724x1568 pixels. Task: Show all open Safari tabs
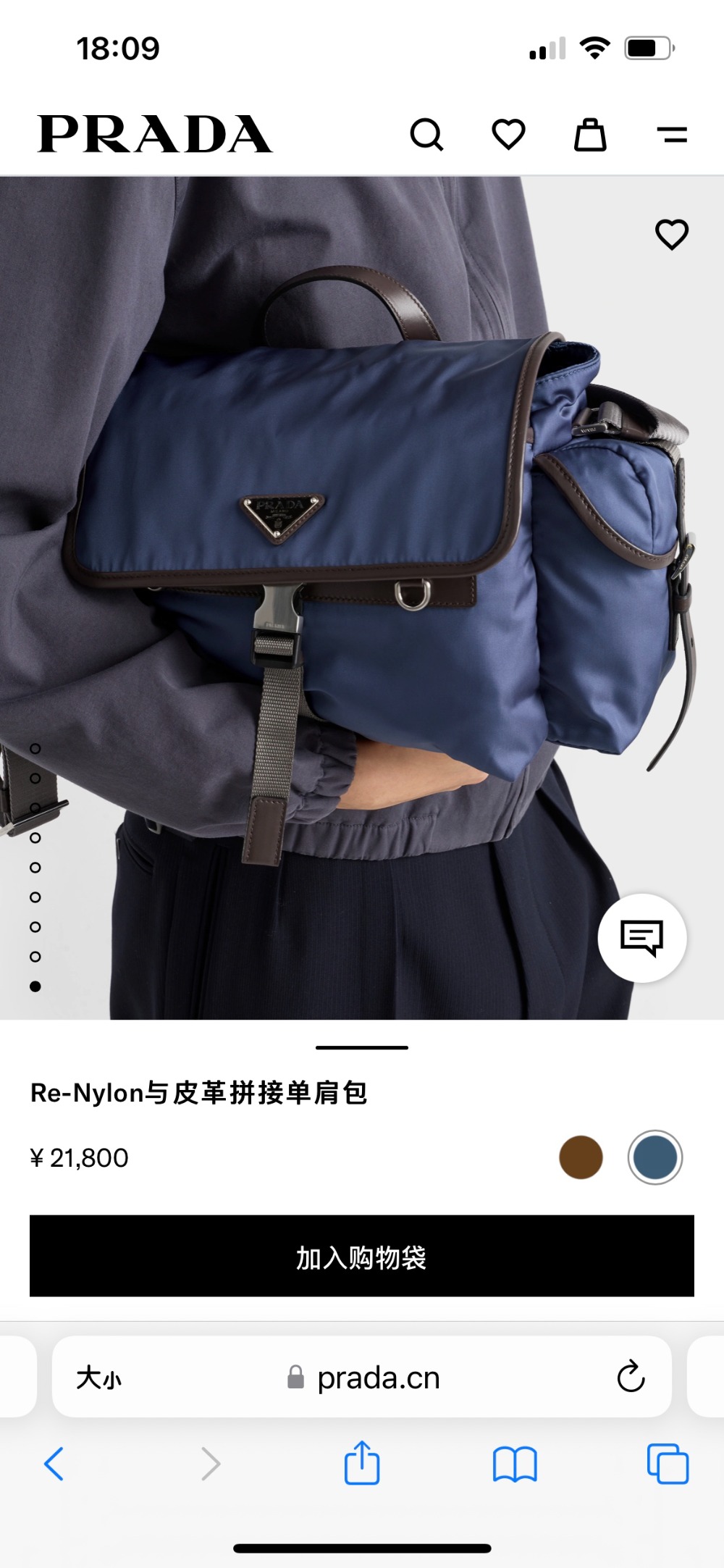tap(668, 1464)
